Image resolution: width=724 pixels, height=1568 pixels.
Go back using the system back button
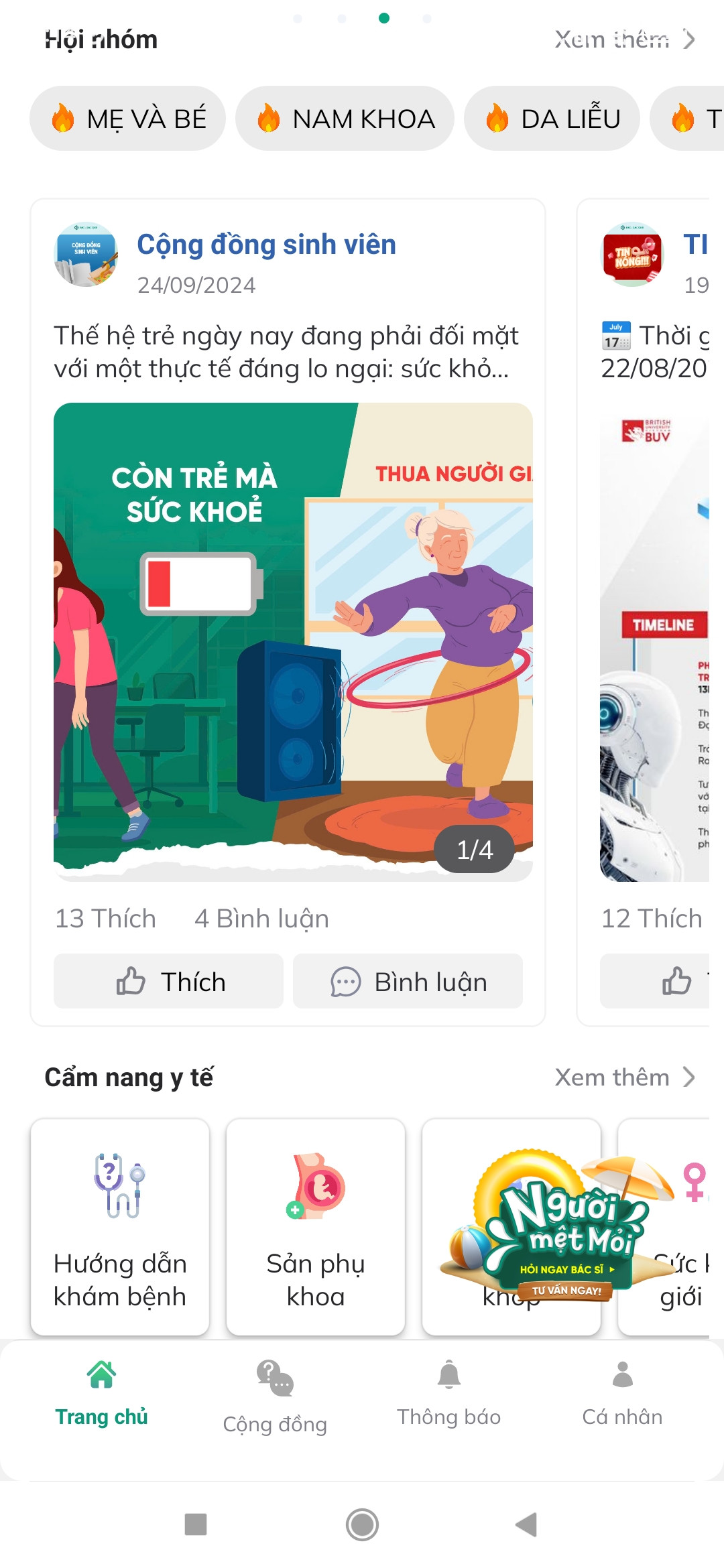click(x=526, y=1524)
